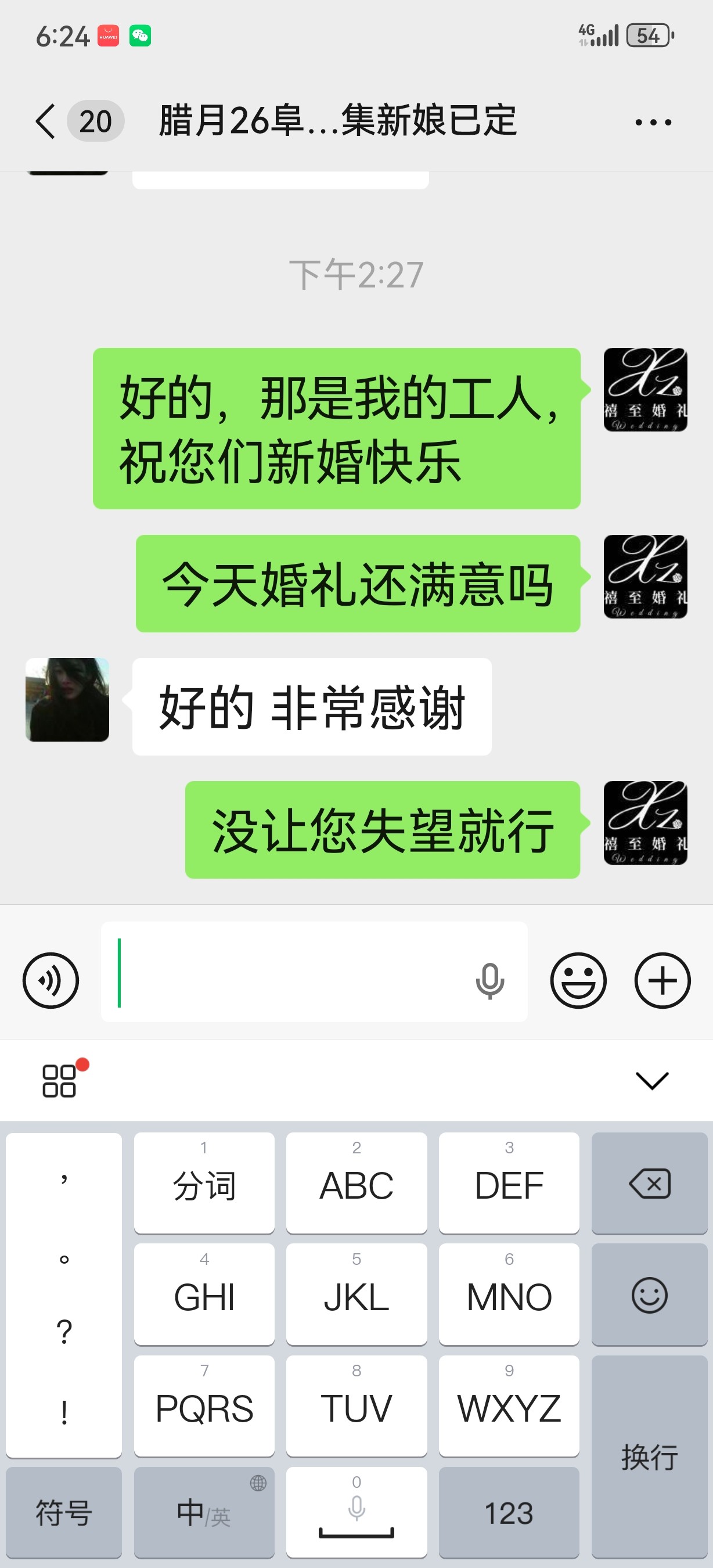713x1568 pixels.
Task: Tap the keyboard smiley face key
Action: (x=649, y=1294)
